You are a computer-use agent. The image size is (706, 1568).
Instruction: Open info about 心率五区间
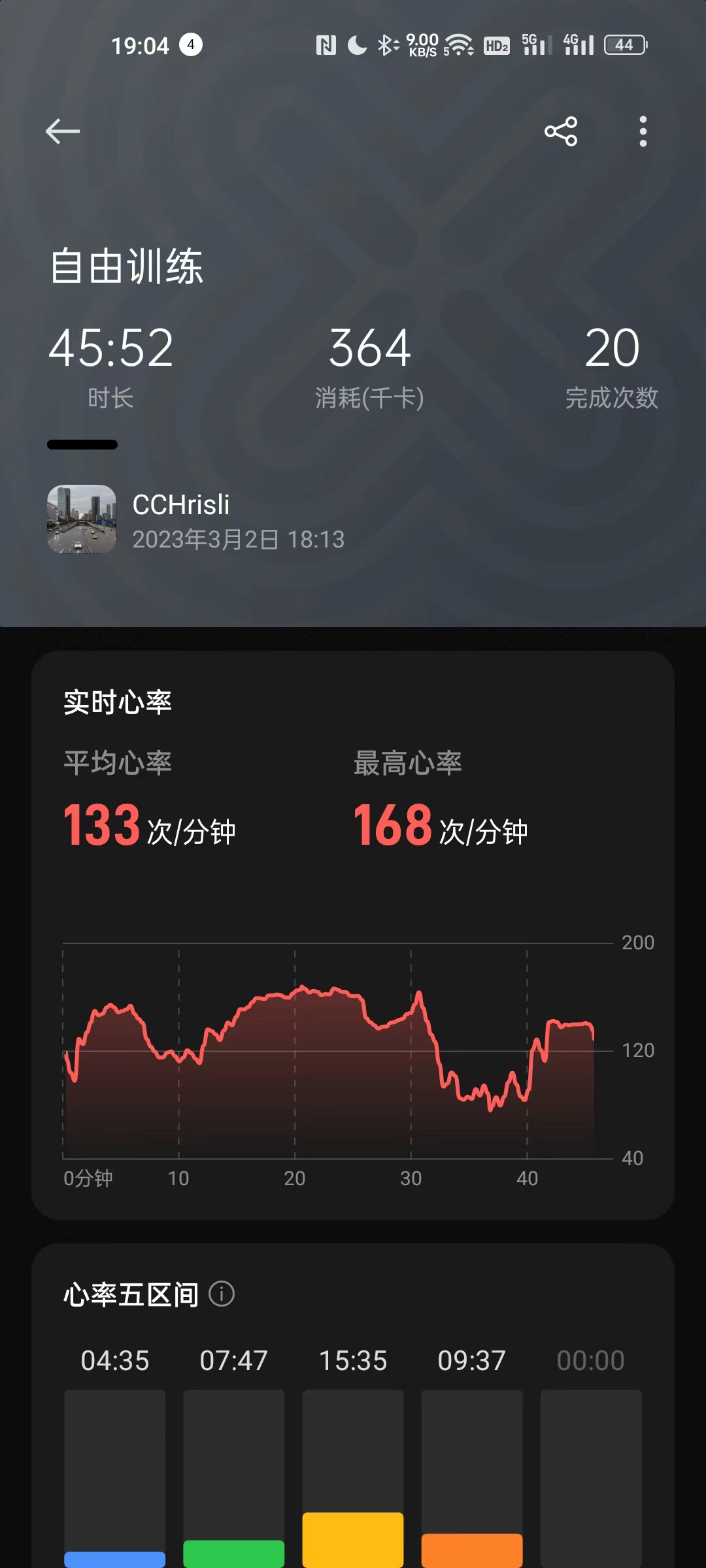tap(222, 1294)
